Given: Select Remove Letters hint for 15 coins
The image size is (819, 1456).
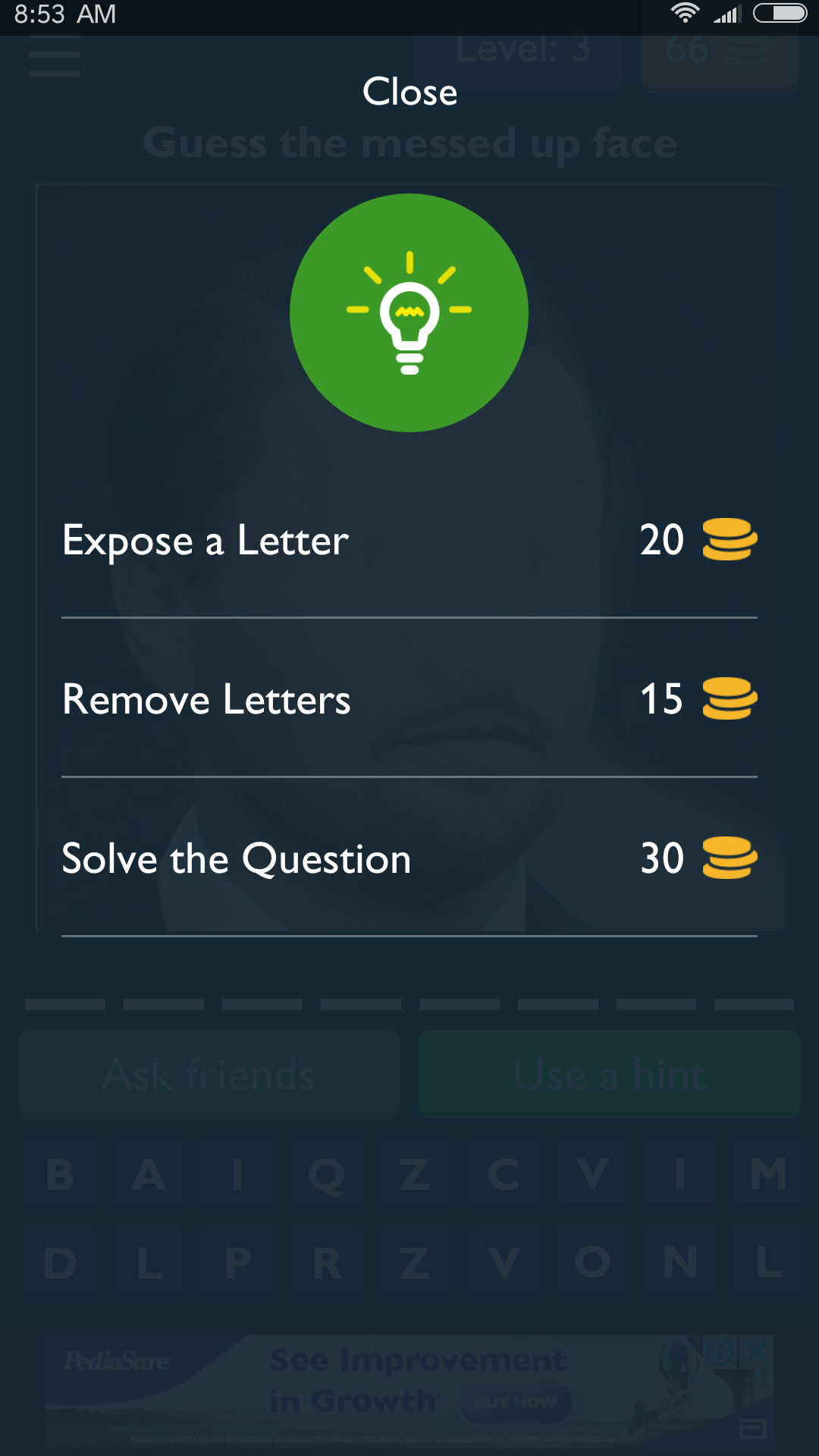Looking at the screenshot, I should (409, 699).
